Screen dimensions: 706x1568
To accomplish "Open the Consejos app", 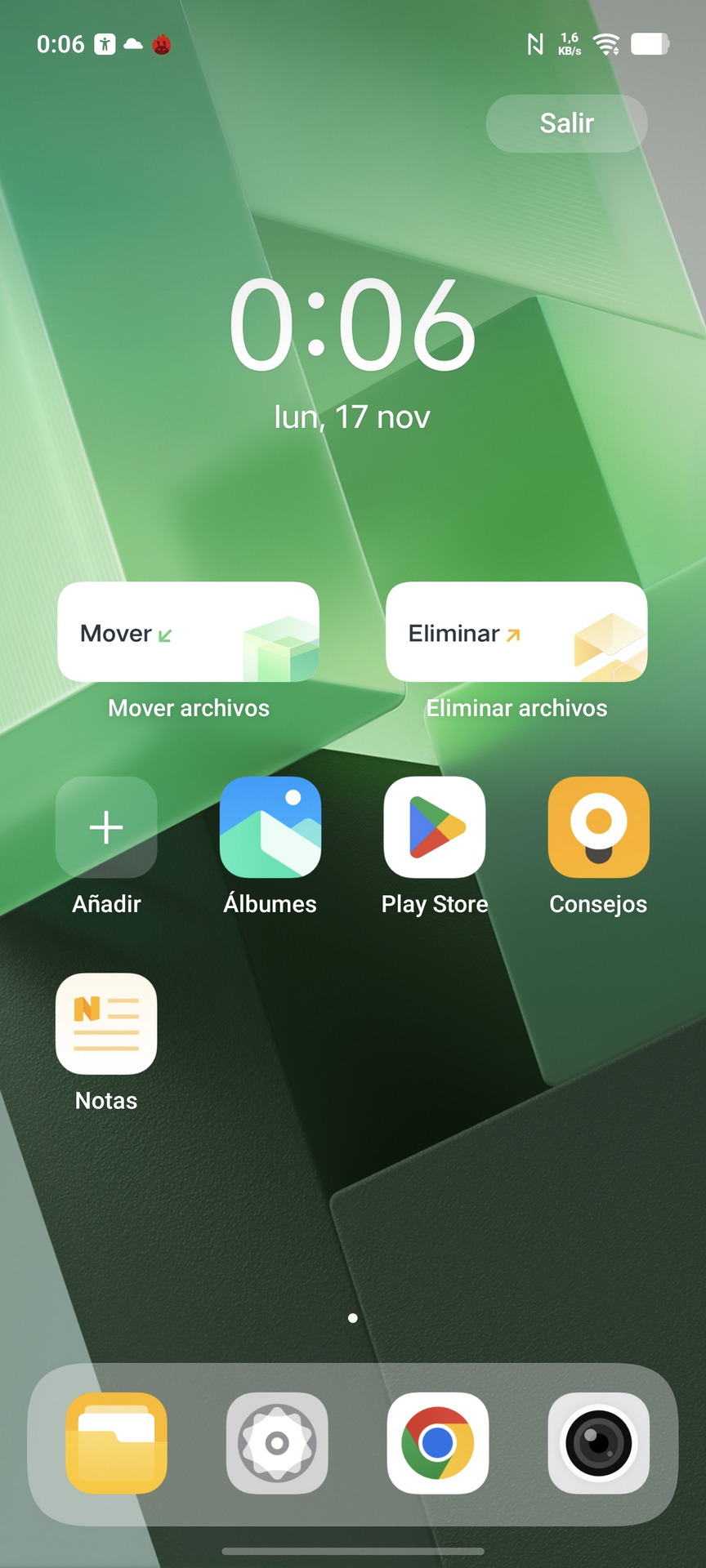I will (598, 827).
